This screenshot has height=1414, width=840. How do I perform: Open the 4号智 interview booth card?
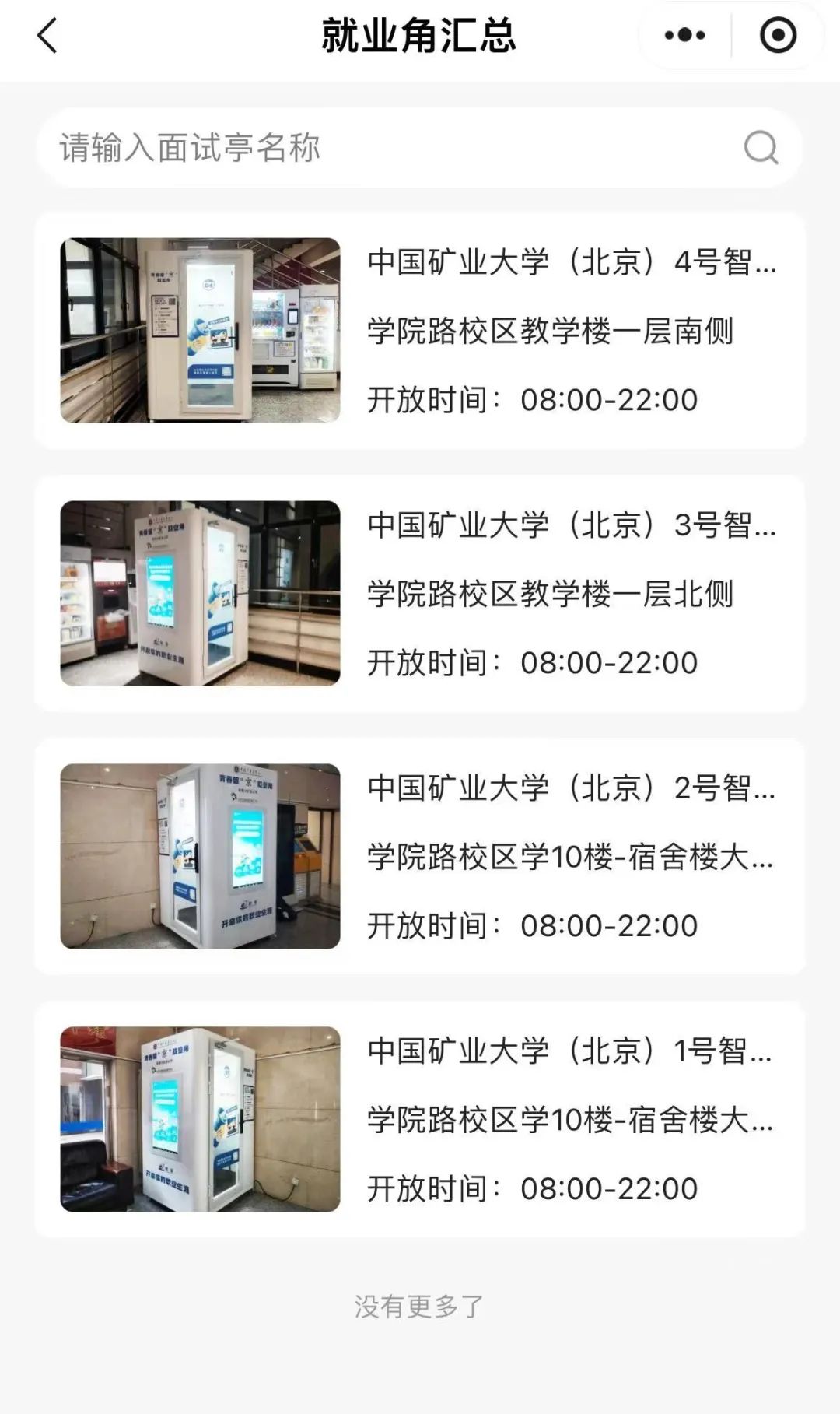[420, 331]
